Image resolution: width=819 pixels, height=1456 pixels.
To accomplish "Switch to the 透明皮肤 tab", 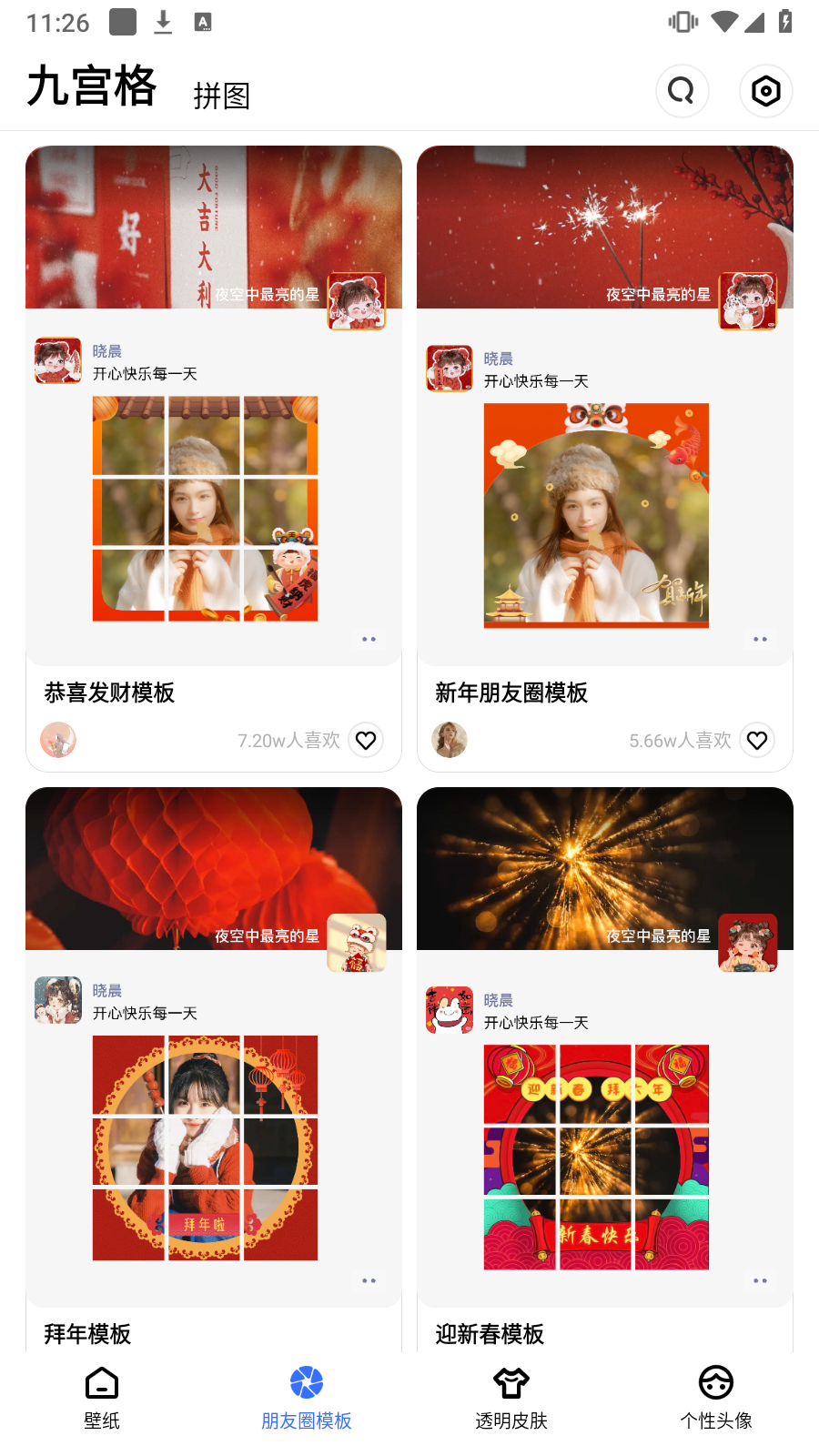I will [511, 1399].
